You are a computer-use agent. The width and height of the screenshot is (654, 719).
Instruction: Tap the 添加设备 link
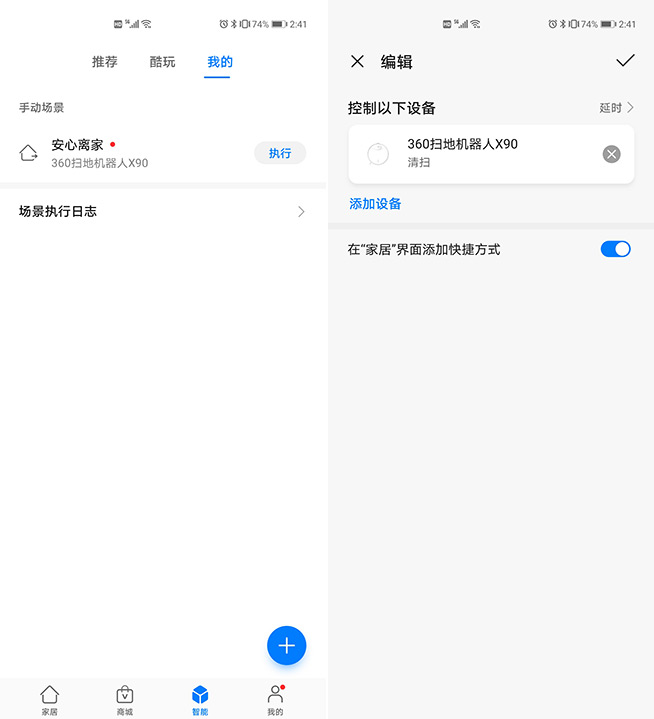coord(375,204)
